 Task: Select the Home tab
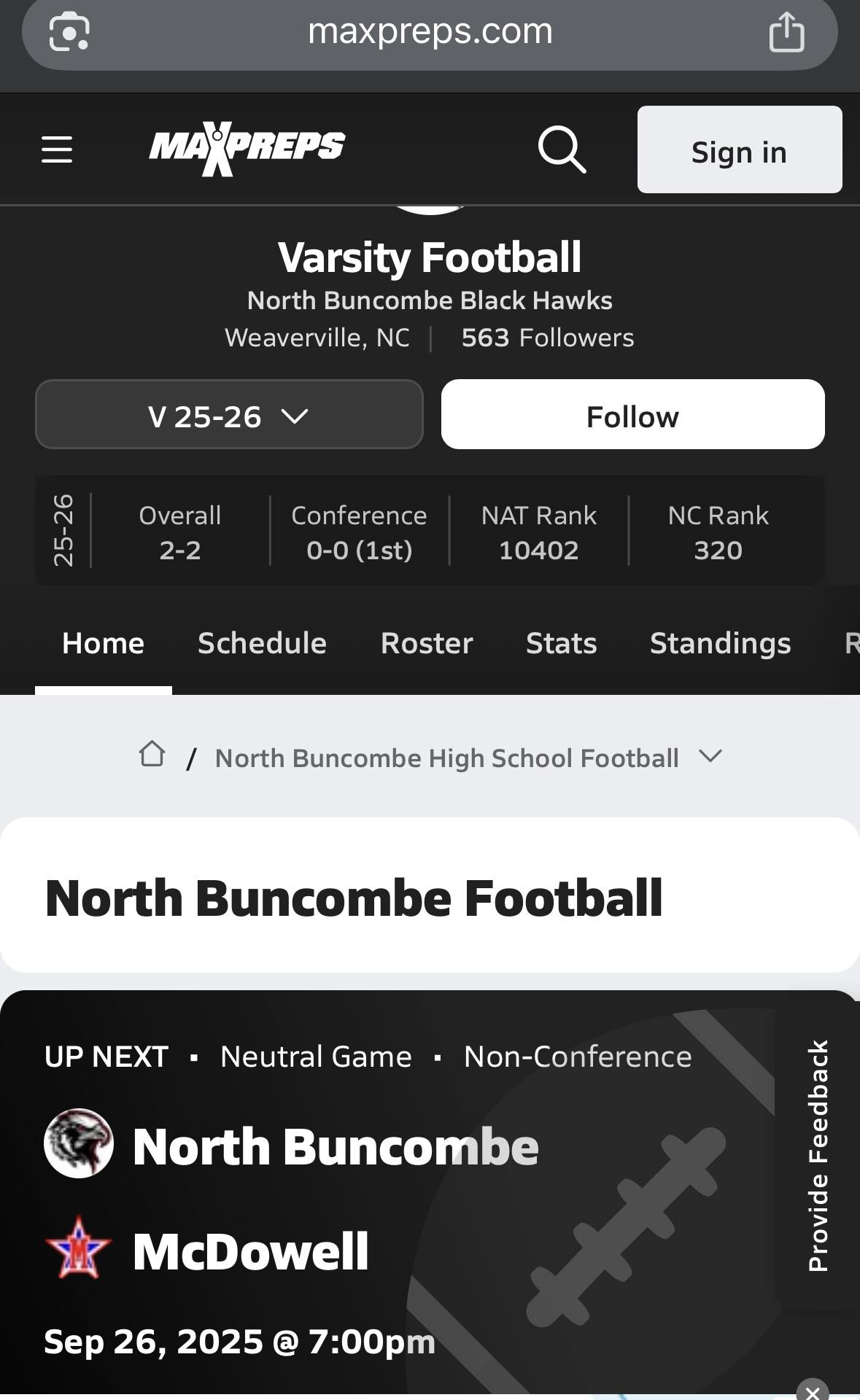point(103,643)
